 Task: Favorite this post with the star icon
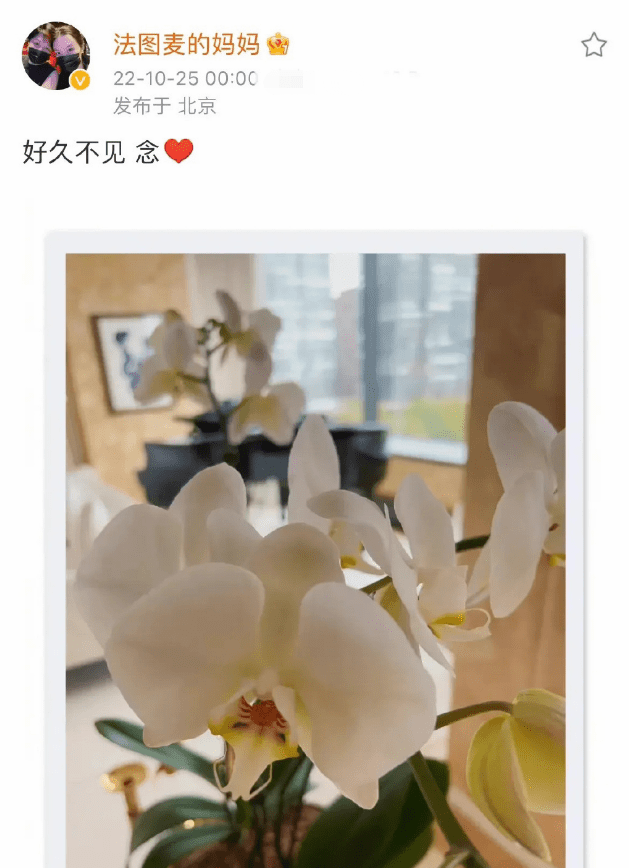[594, 45]
